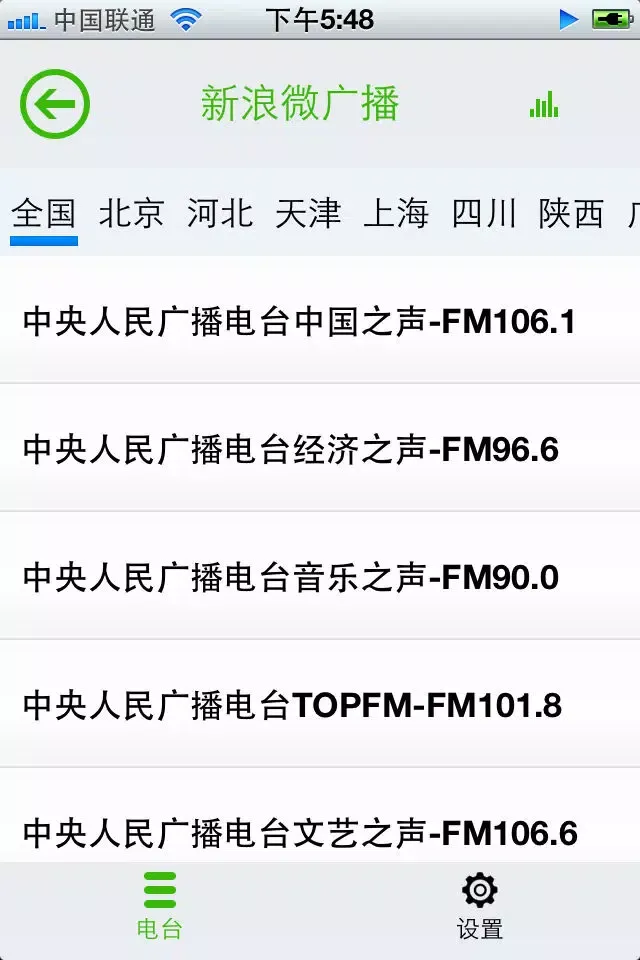Image resolution: width=640 pixels, height=960 pixels.
Task: Open the 音乐之声 FM90.0 station
Action: (320, 577)
